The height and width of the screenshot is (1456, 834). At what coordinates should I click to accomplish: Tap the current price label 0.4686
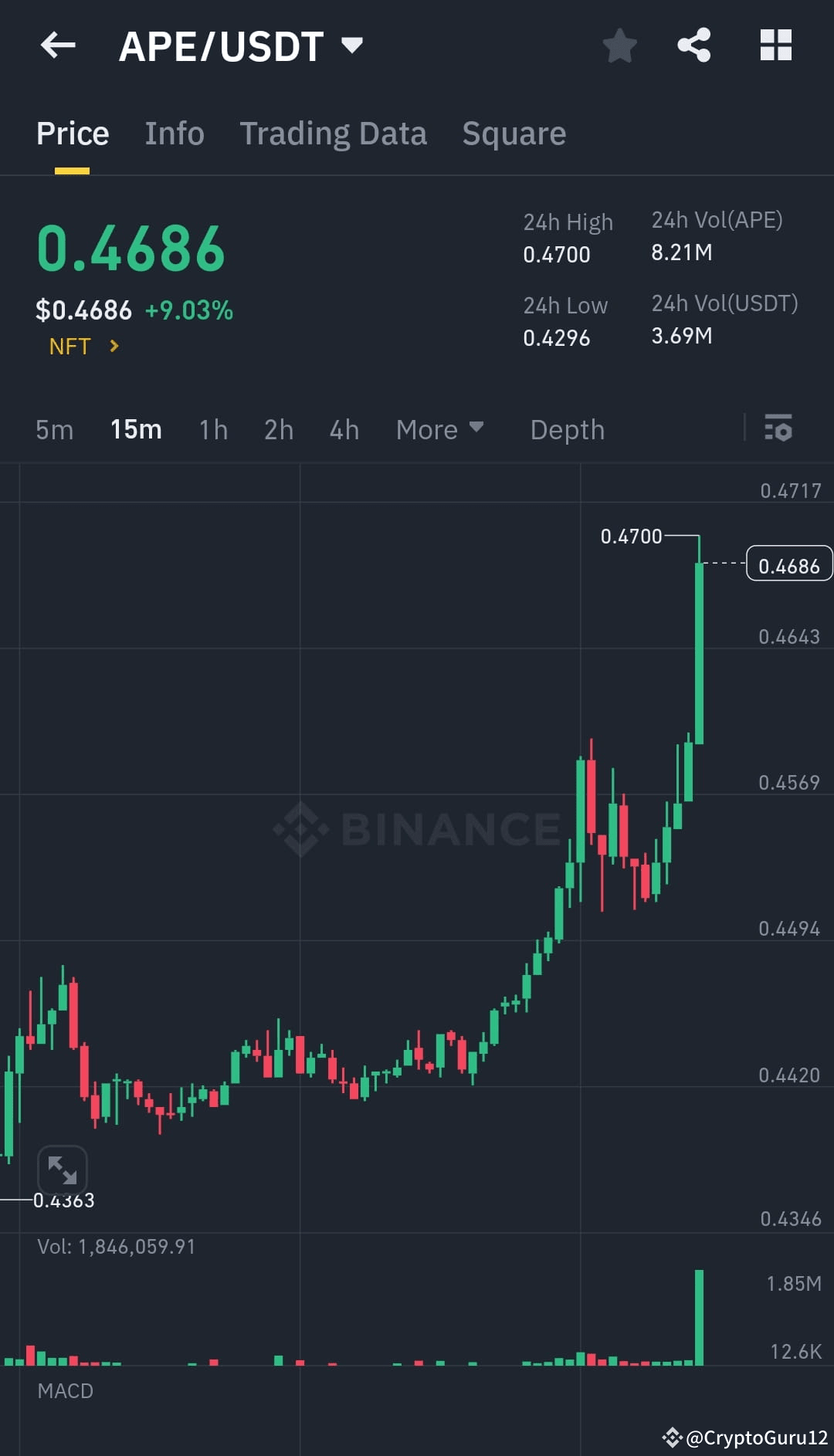click(788, 564)
